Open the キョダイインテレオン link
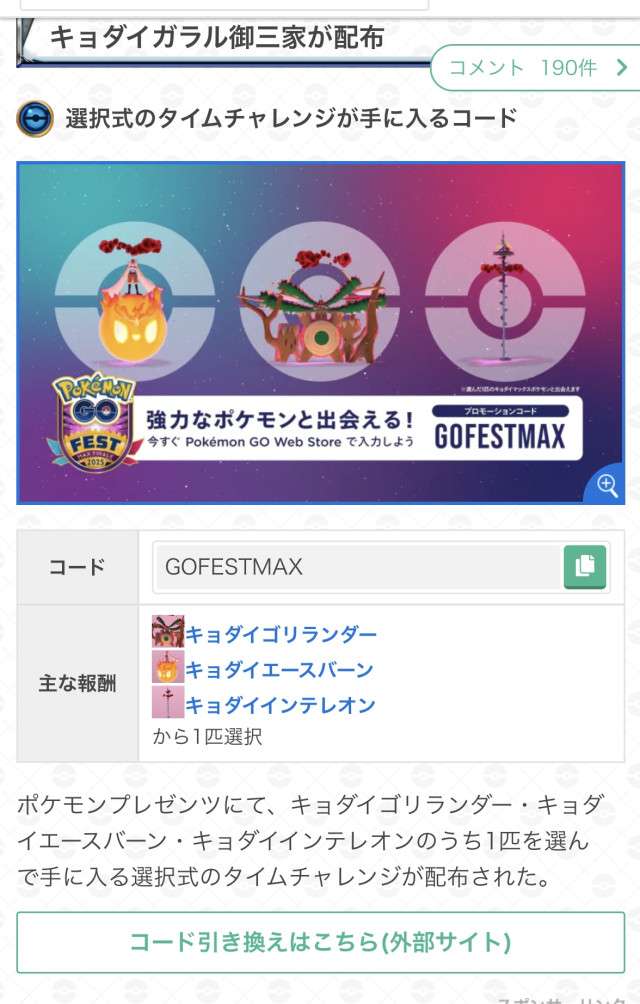 (x=280, y=704)
